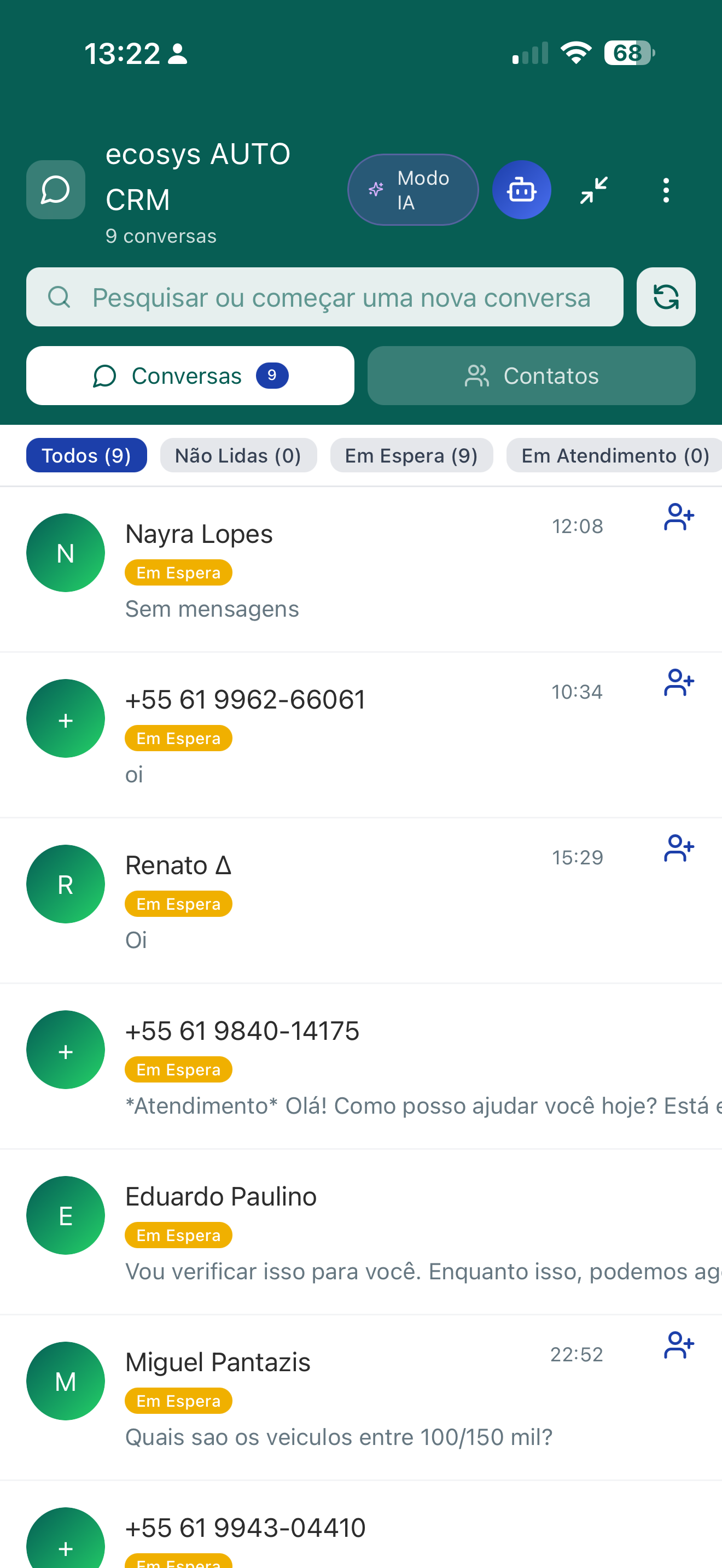Add Miguel Pantazis as a contact
This screenshot has width=722, height=1568.
click(x=678, y=1346)
